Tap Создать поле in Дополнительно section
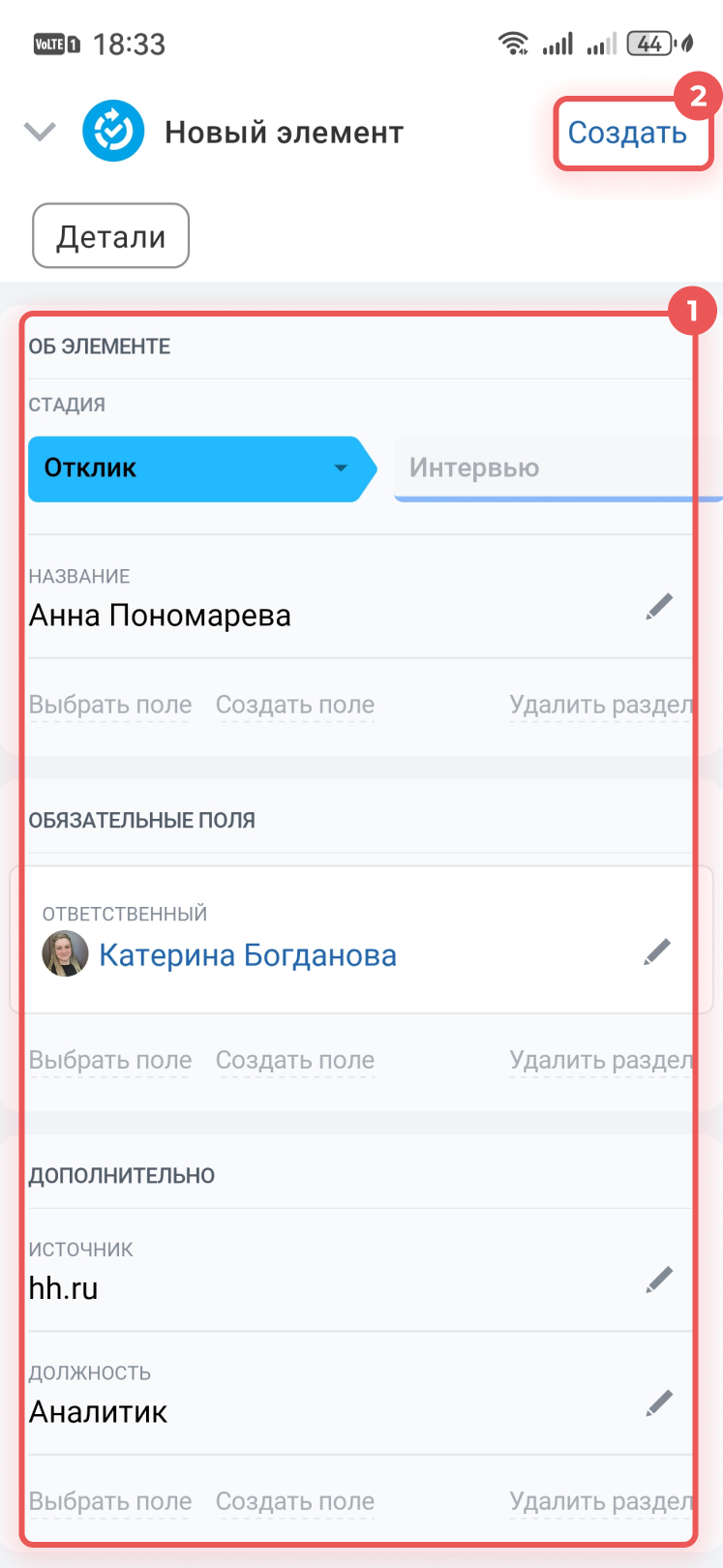 coord(295,1502)
